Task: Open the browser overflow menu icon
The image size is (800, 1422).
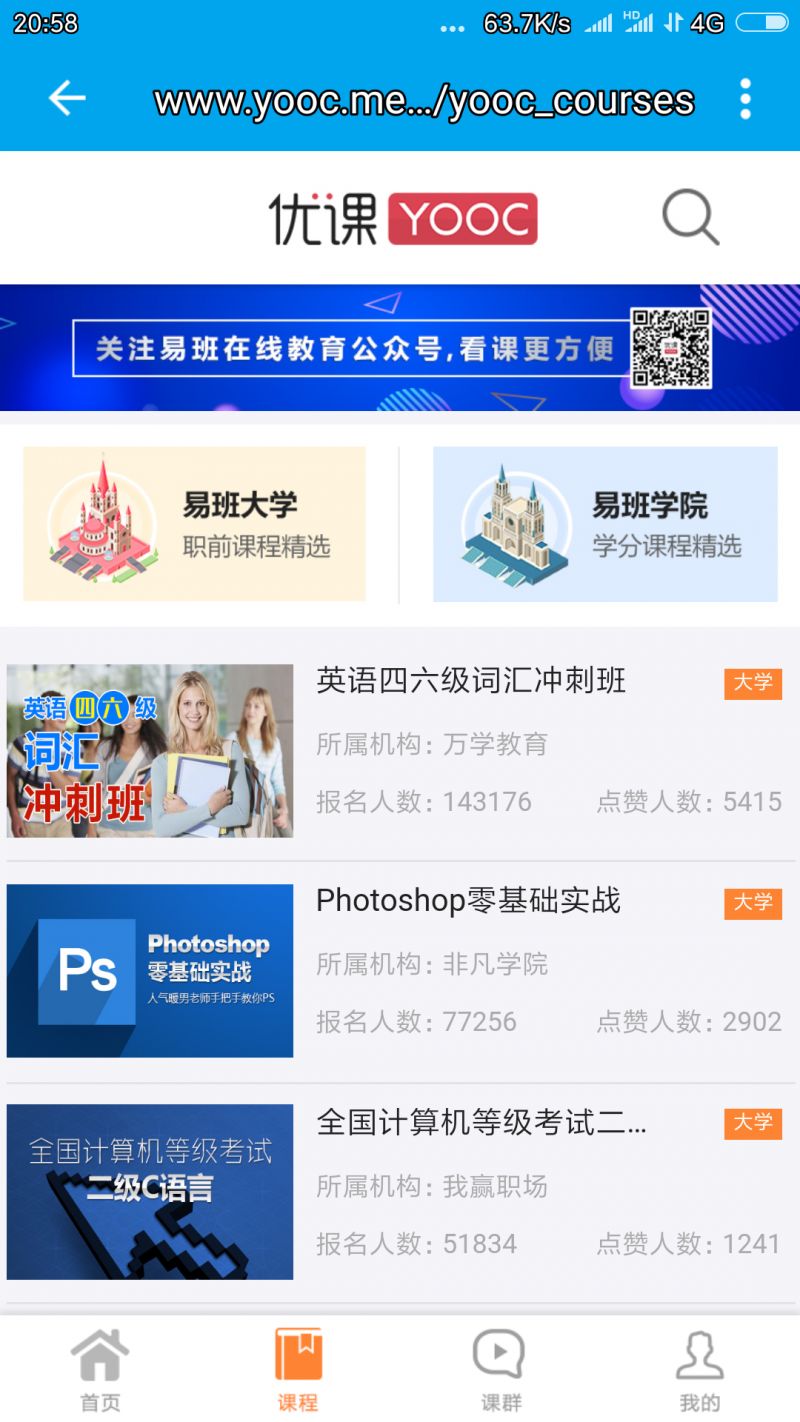Action: pos(744,99)
